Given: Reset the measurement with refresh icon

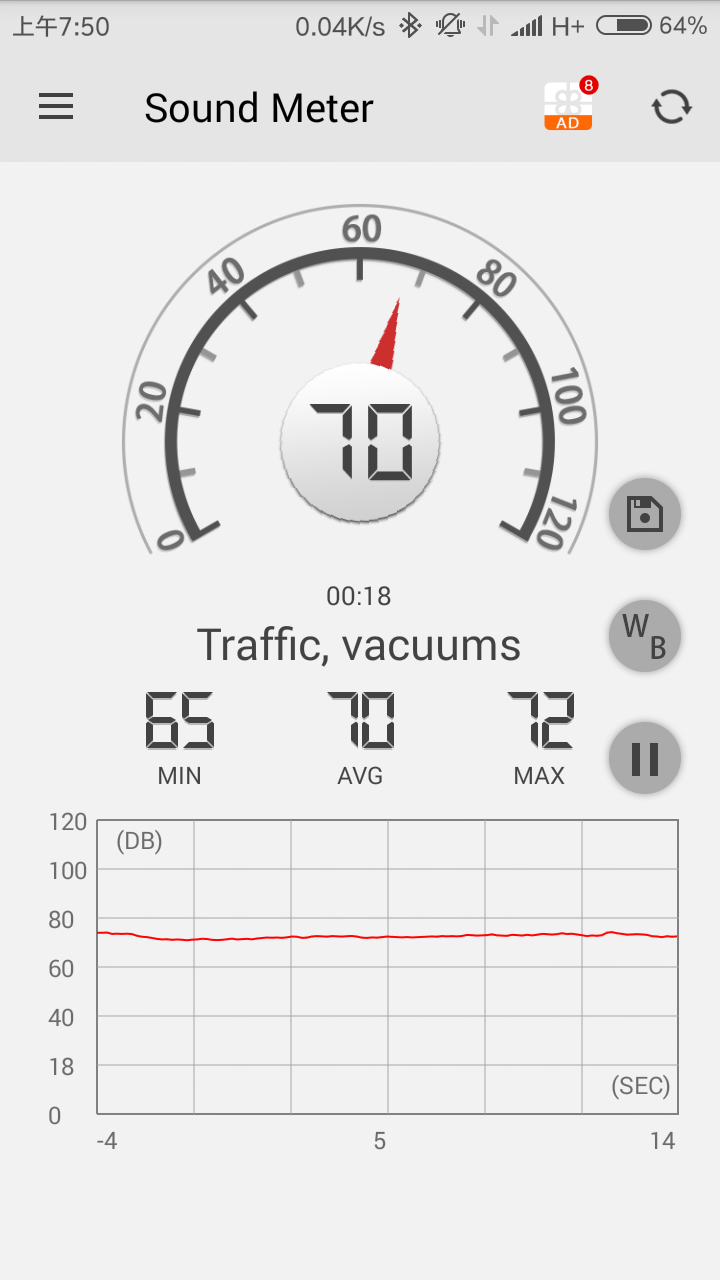Looking at the screenshot, I should (672, 107).
